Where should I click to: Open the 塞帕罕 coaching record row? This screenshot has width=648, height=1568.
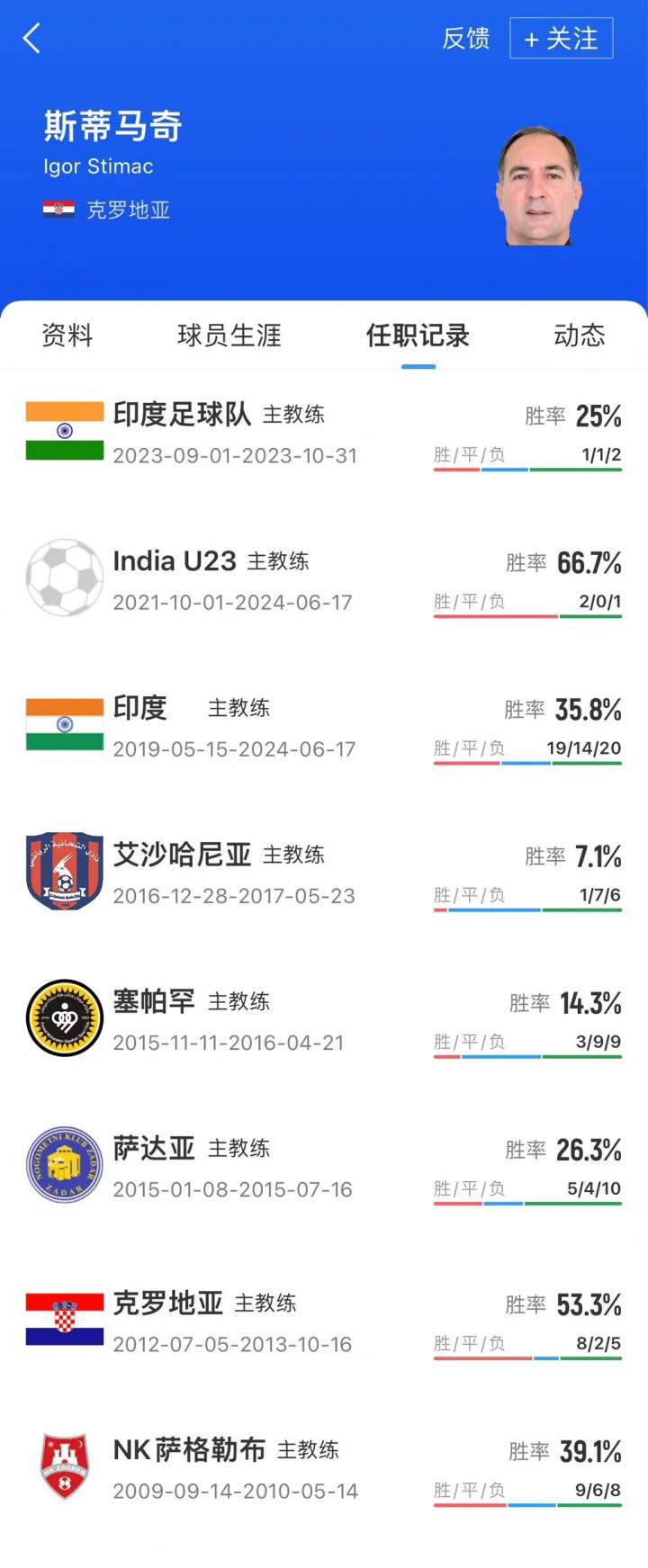[x=324, y=1019]
